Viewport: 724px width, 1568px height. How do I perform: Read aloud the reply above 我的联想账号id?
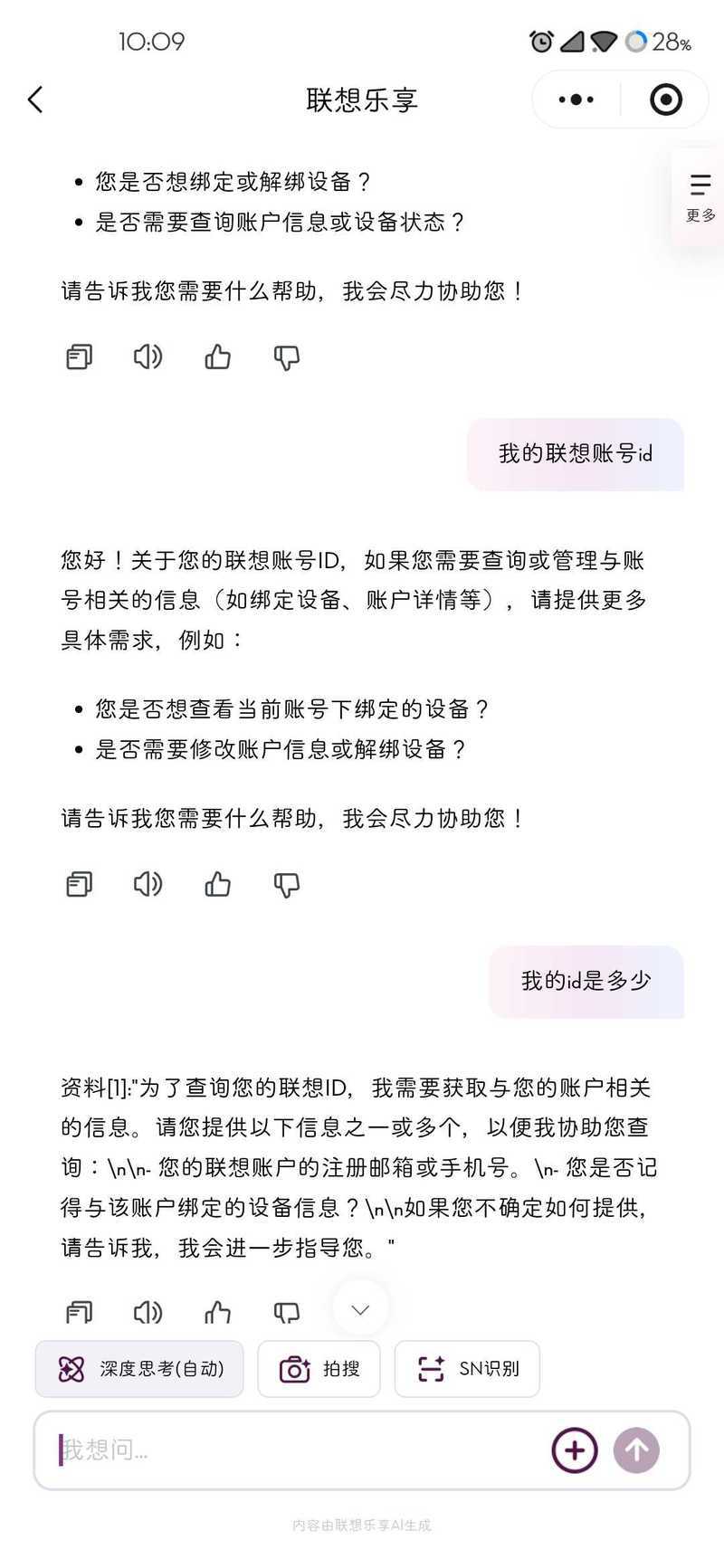point(148,357)
